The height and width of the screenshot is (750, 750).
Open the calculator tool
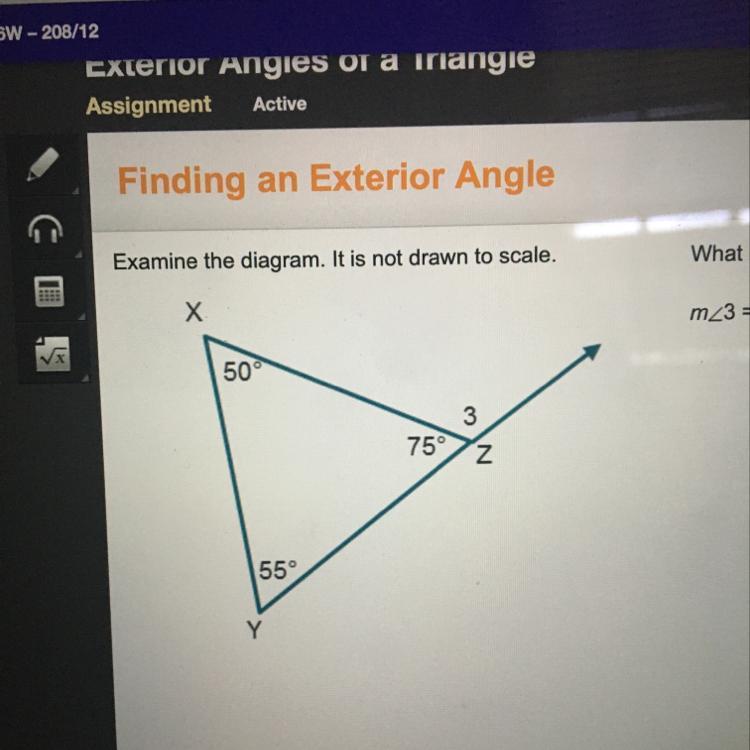(x=49, y=291)
